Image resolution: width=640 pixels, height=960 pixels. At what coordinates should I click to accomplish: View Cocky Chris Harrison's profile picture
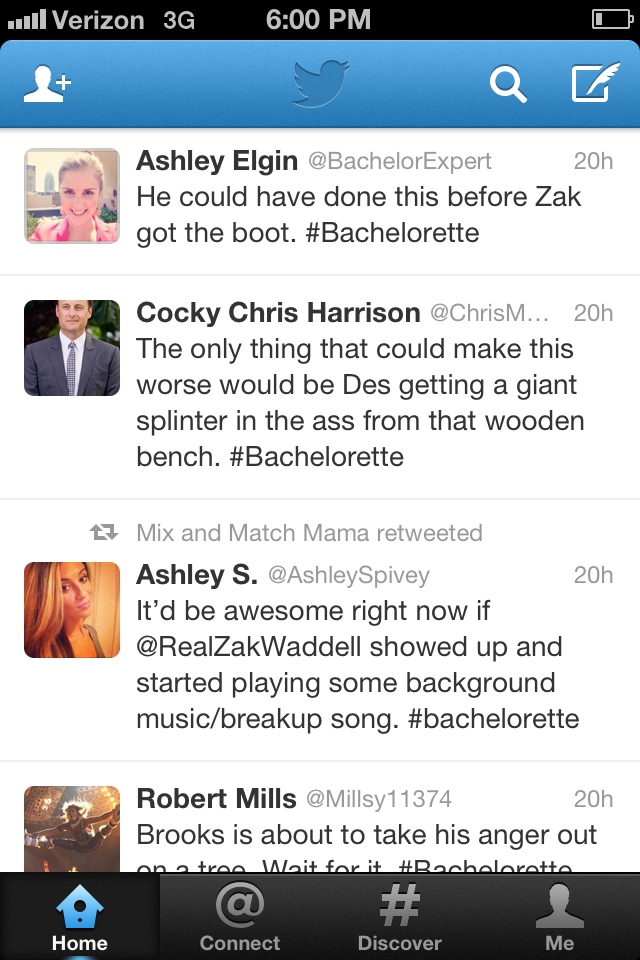point(72,348)
